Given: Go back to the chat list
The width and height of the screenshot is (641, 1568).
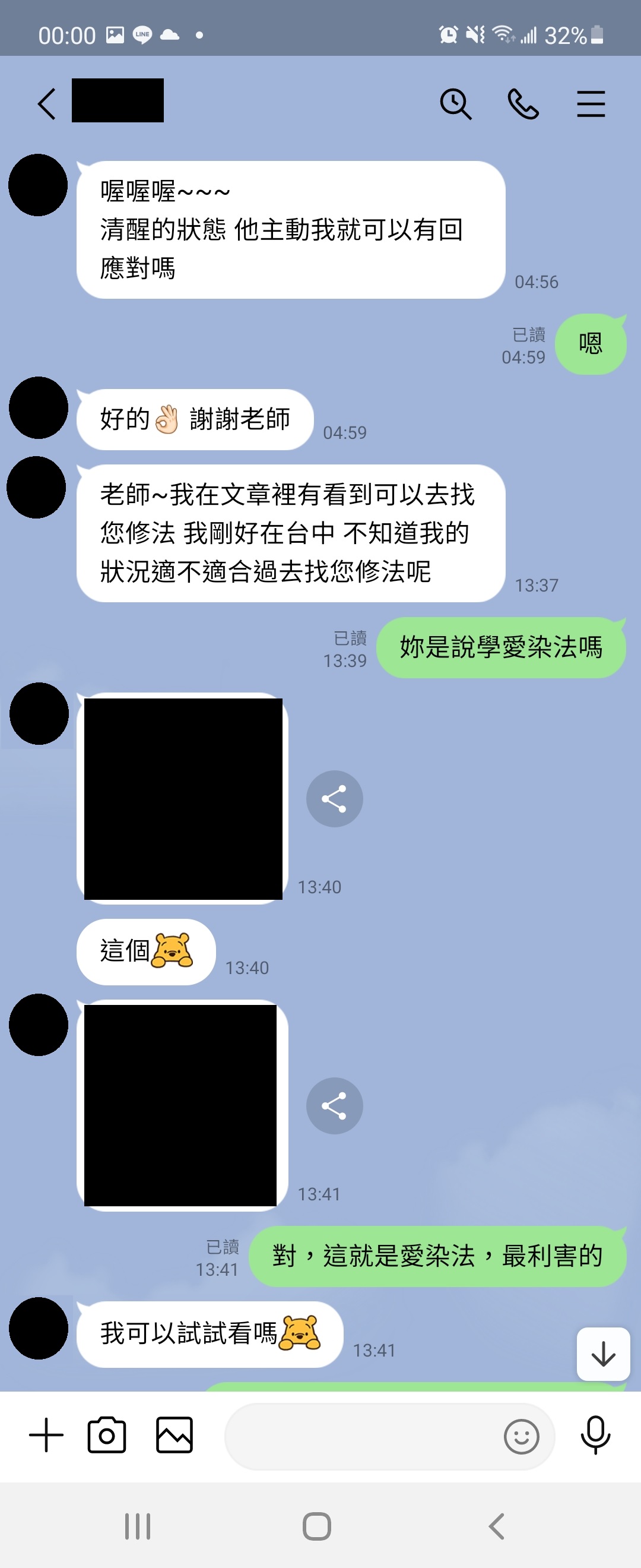Looking at the screenshot, I should 47,103.
